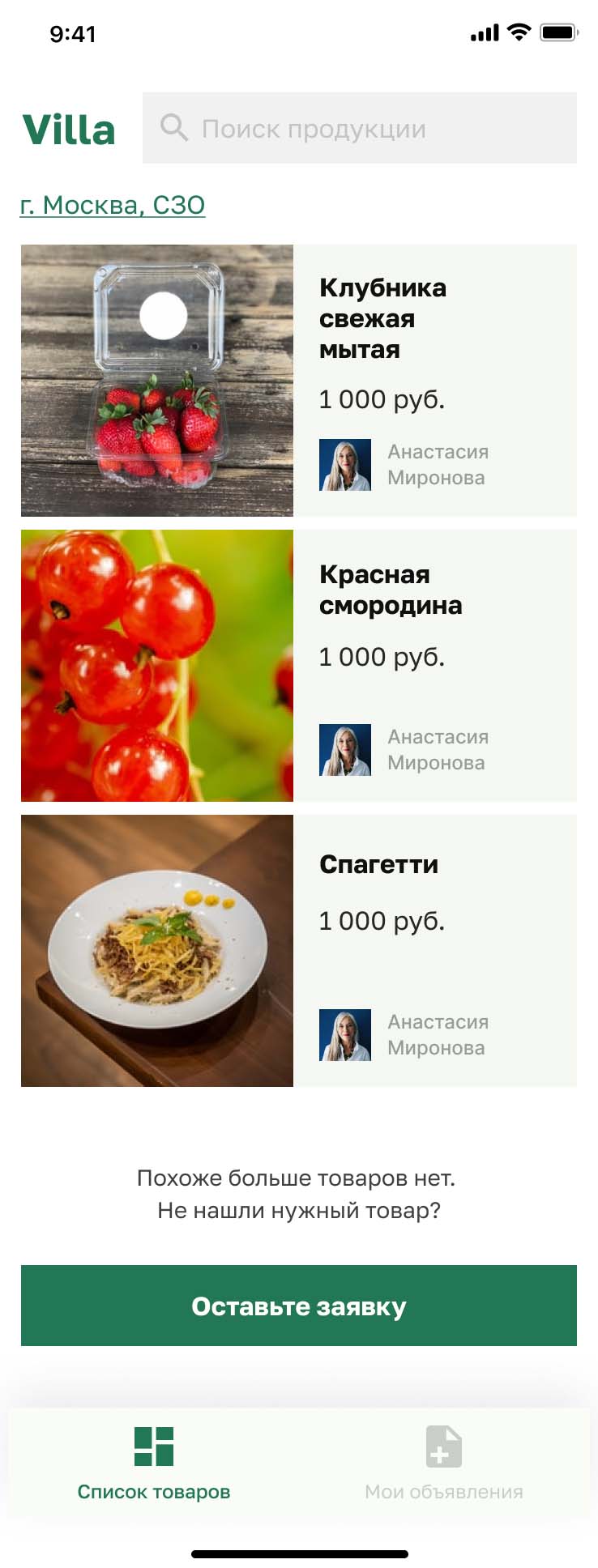Open the Клубника свежая мытая product card

coord(299,381)
